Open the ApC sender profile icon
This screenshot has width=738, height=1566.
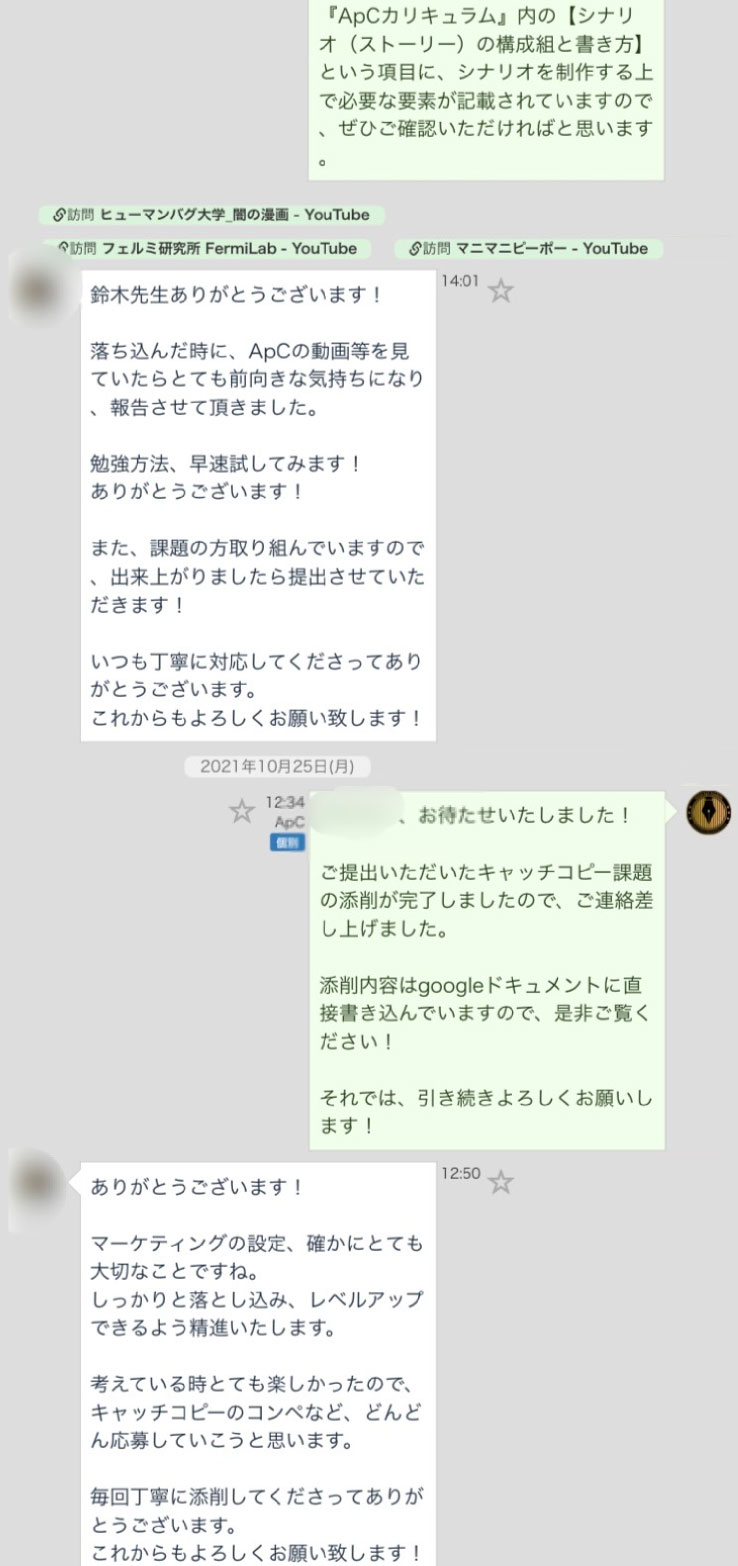708,812
